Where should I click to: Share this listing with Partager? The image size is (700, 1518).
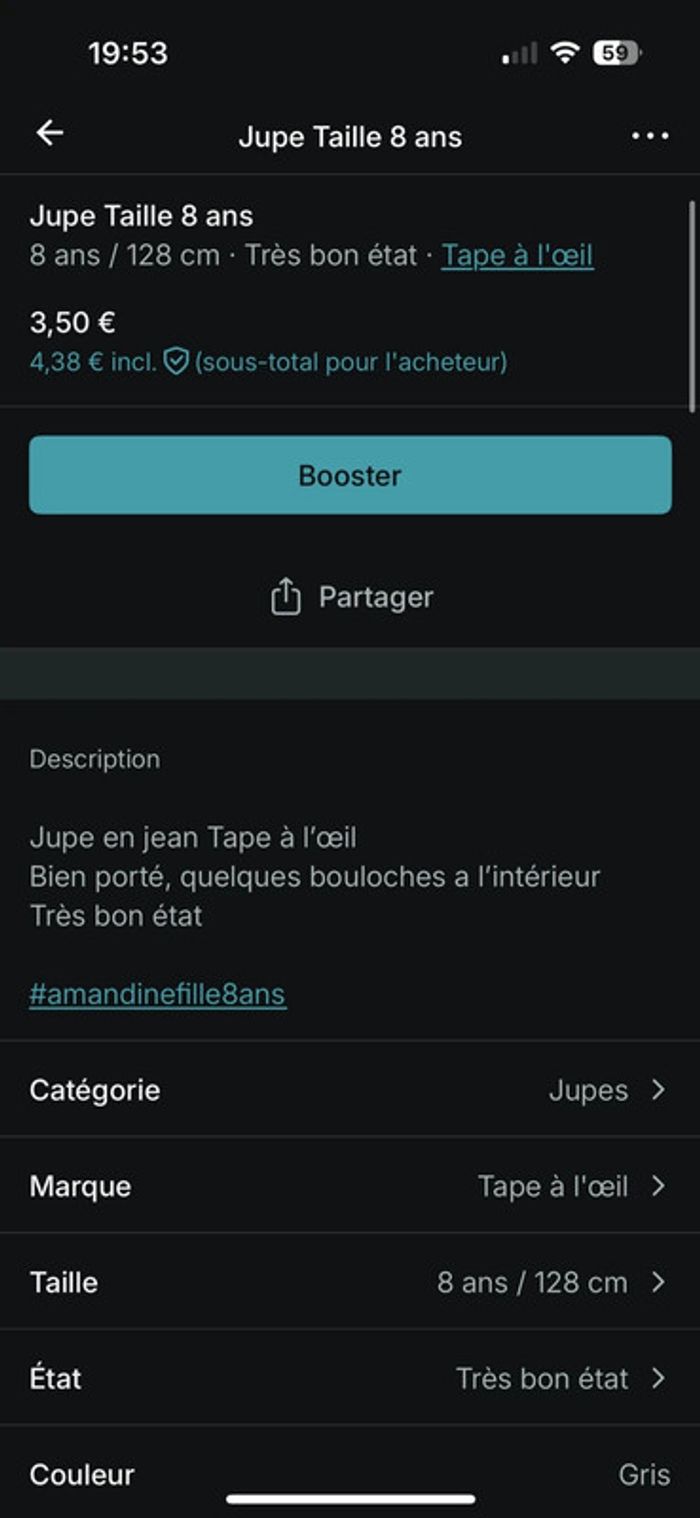tap(351, 597)
